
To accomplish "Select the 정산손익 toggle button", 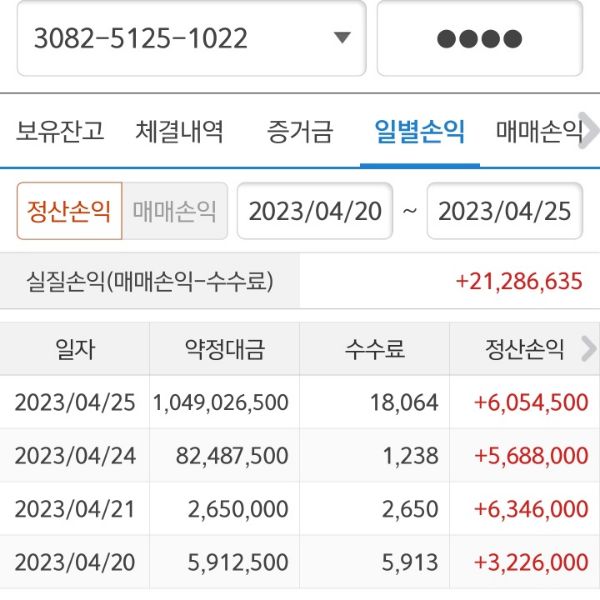I will coord(69,211).
